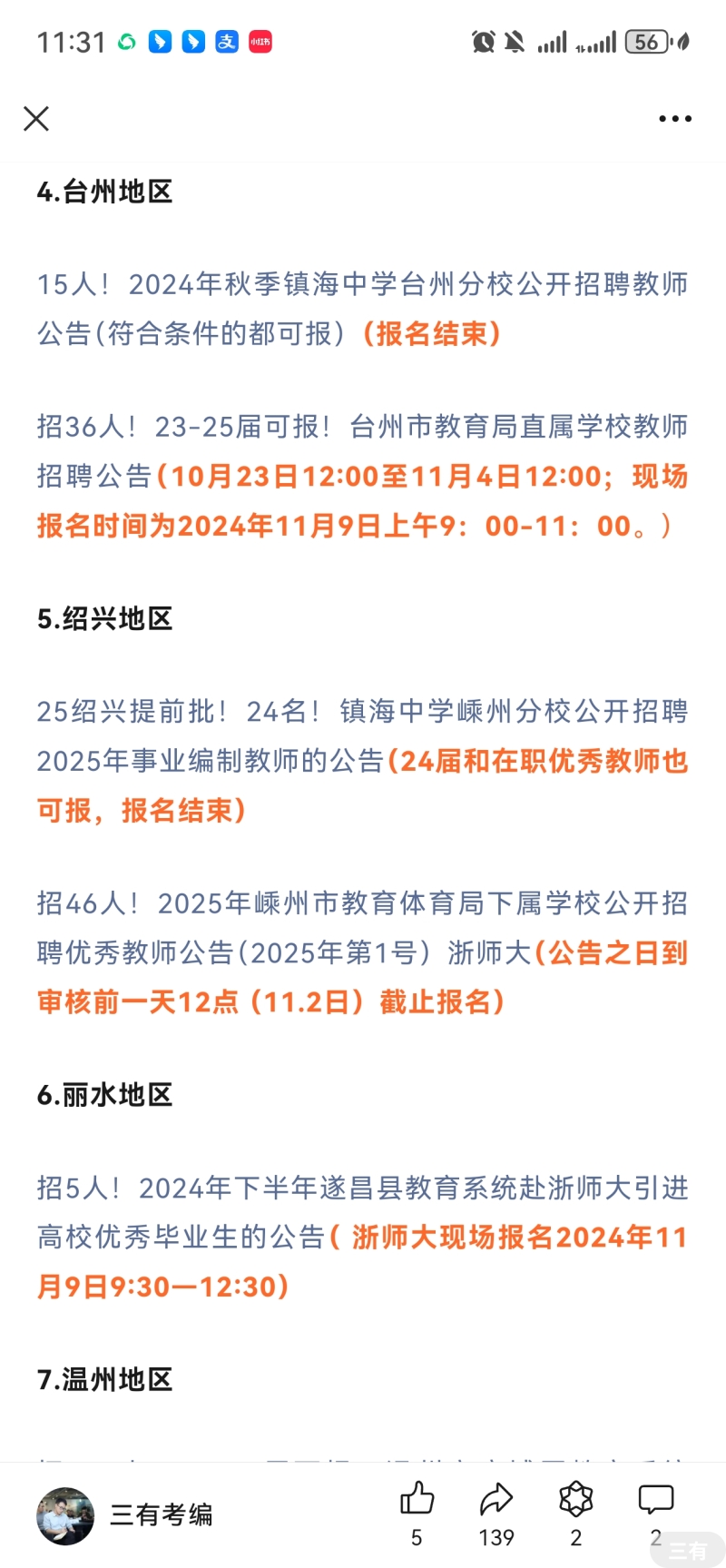
Task: Open the comments section
Action: [655, 1514]
